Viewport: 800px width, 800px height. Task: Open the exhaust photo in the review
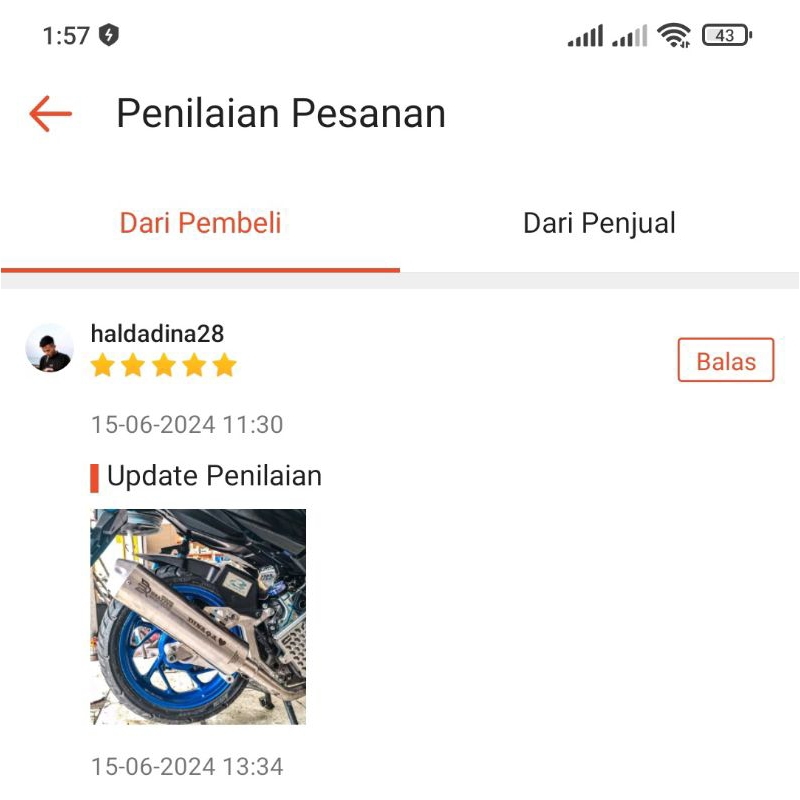pos(198,617)
